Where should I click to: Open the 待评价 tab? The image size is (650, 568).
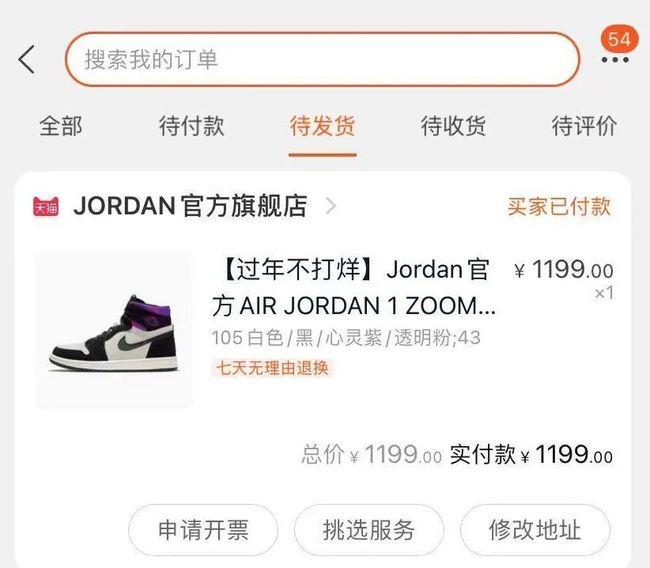pos(584,126)
